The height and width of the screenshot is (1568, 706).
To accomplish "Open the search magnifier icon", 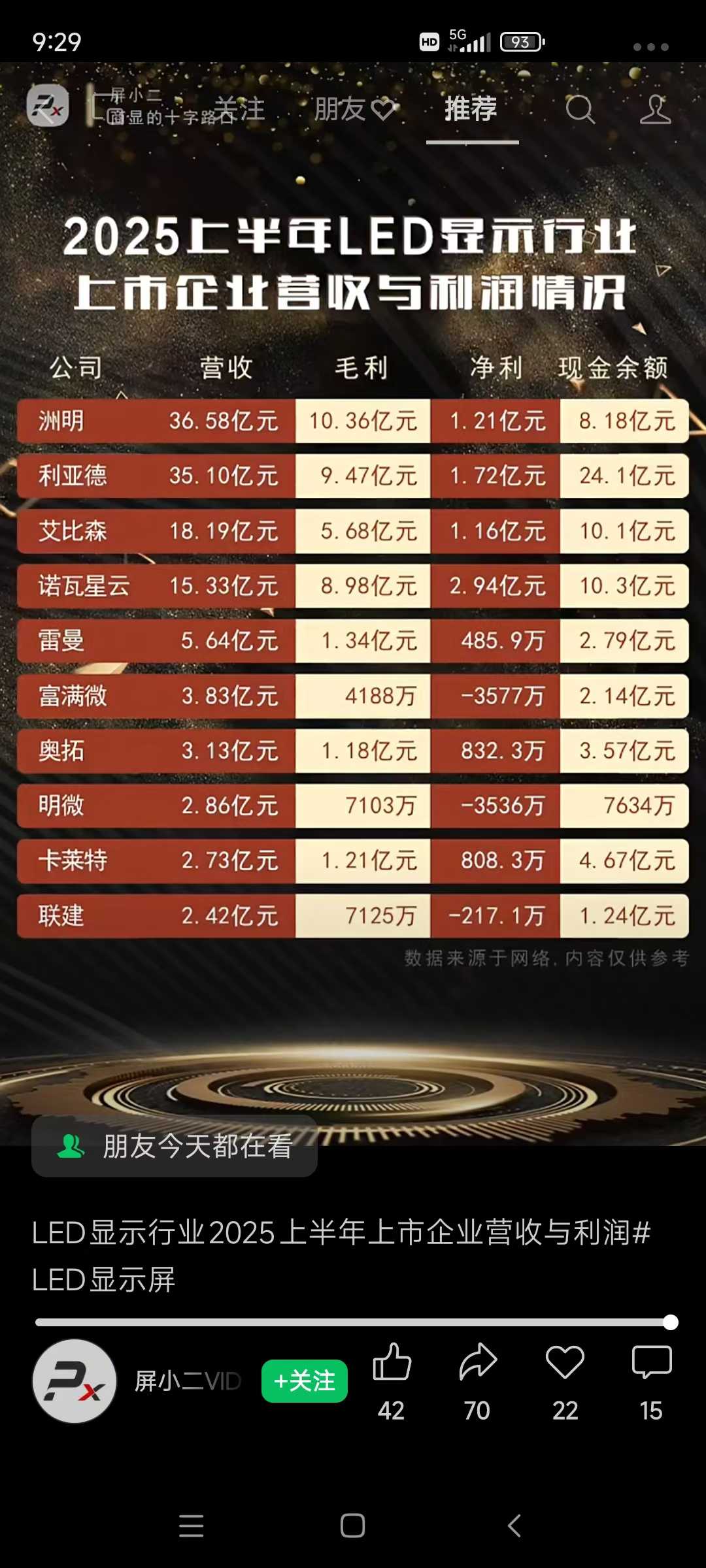I will tap(580, 110).
